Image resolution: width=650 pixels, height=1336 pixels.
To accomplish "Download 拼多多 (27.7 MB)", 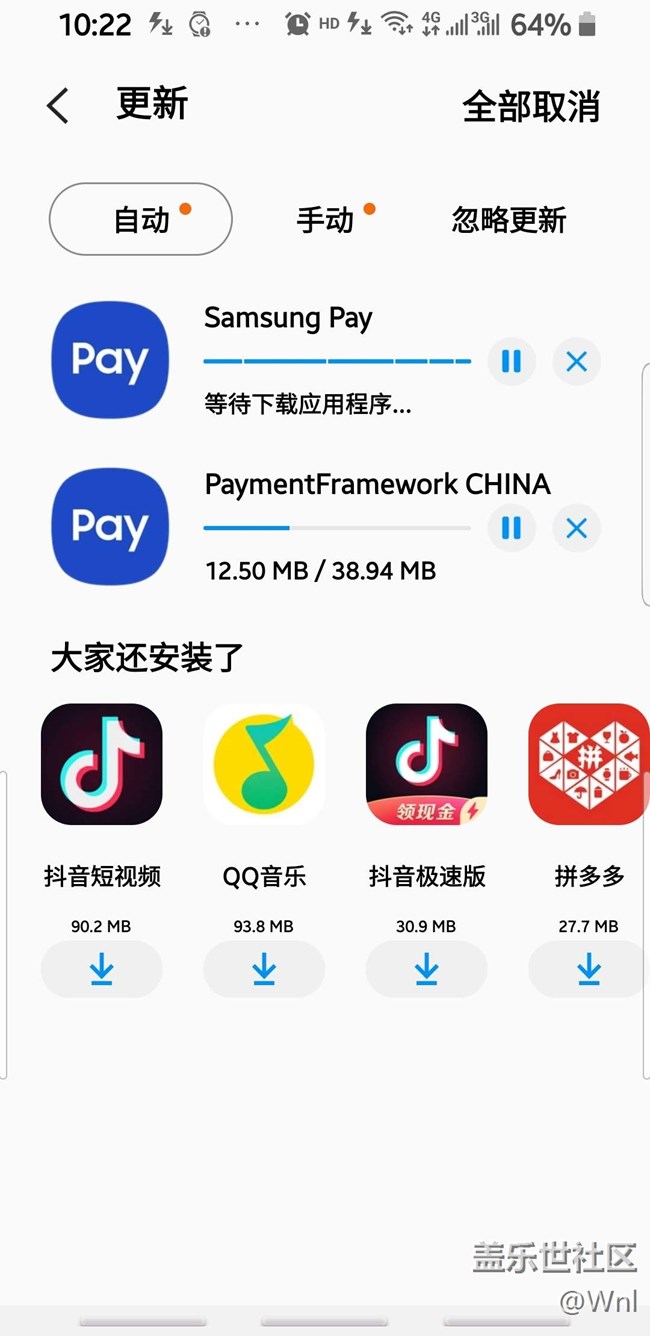I will pos(589,969).
